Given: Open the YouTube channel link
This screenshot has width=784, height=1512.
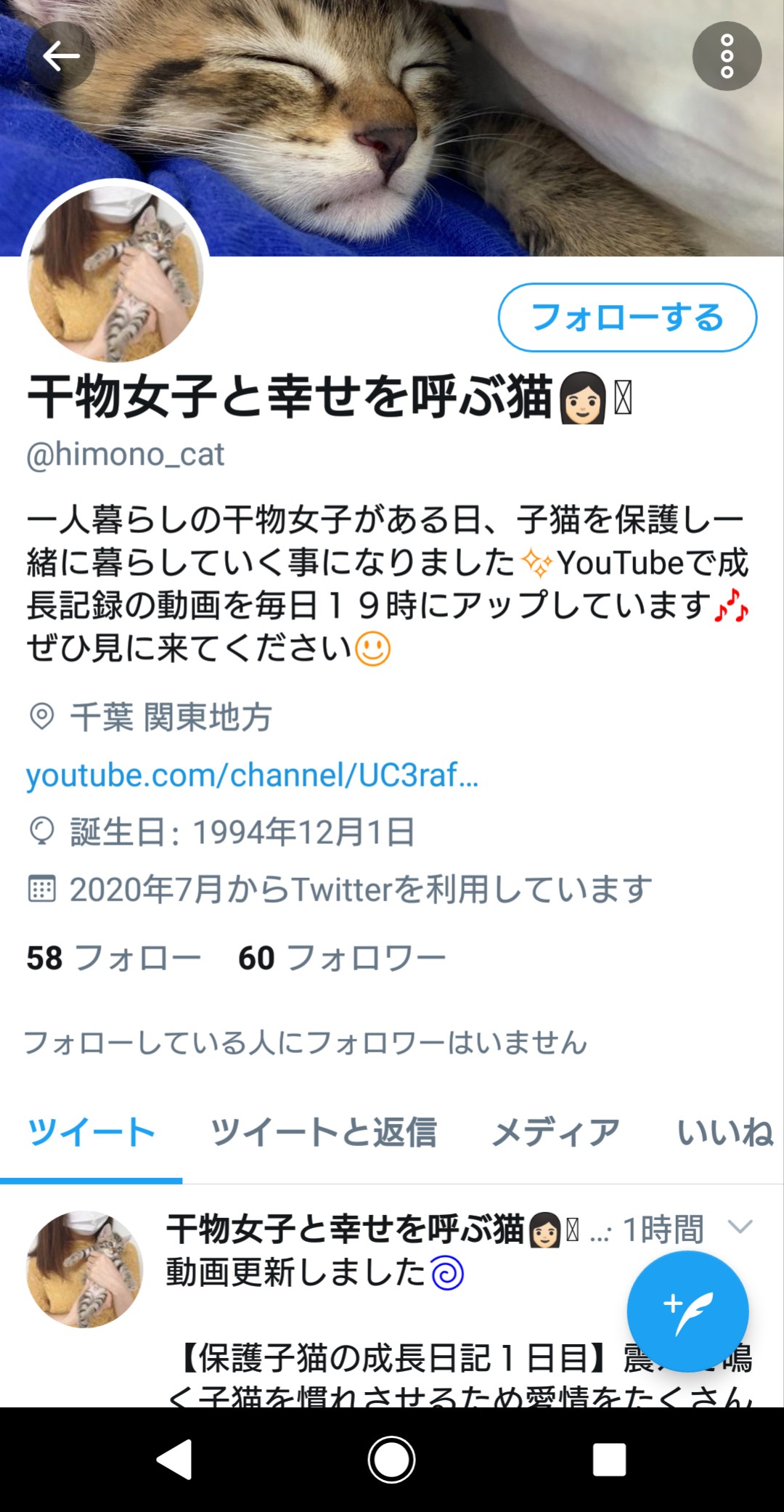Looking at the screenshot, I should 252,775.
